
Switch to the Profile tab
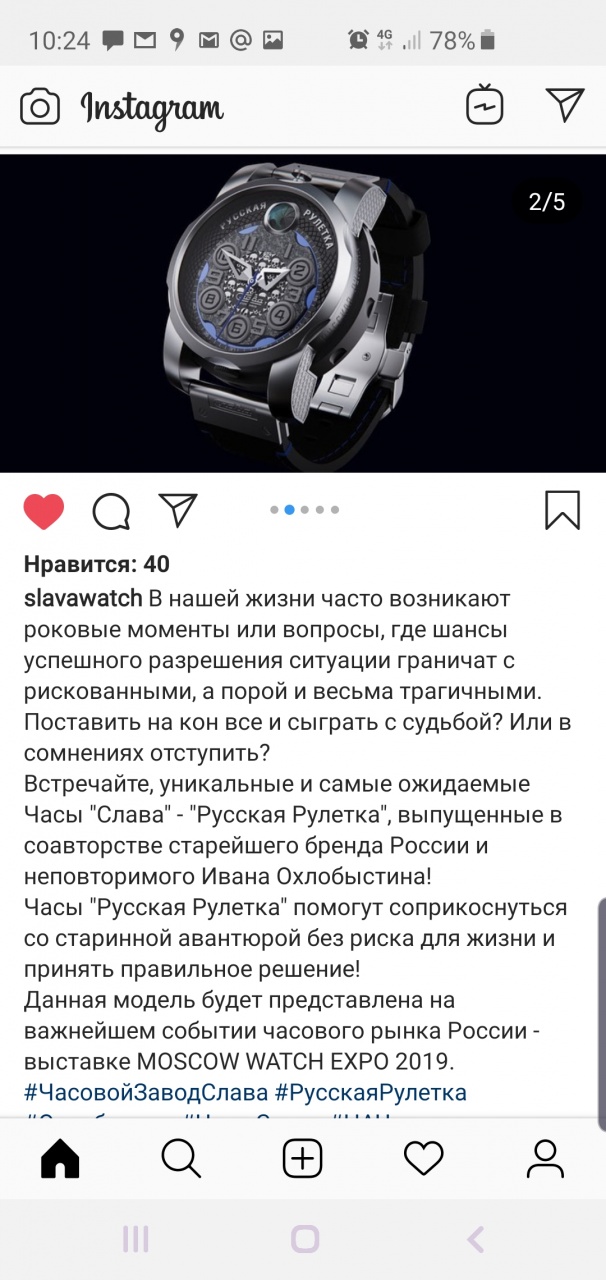(545, 1159)
